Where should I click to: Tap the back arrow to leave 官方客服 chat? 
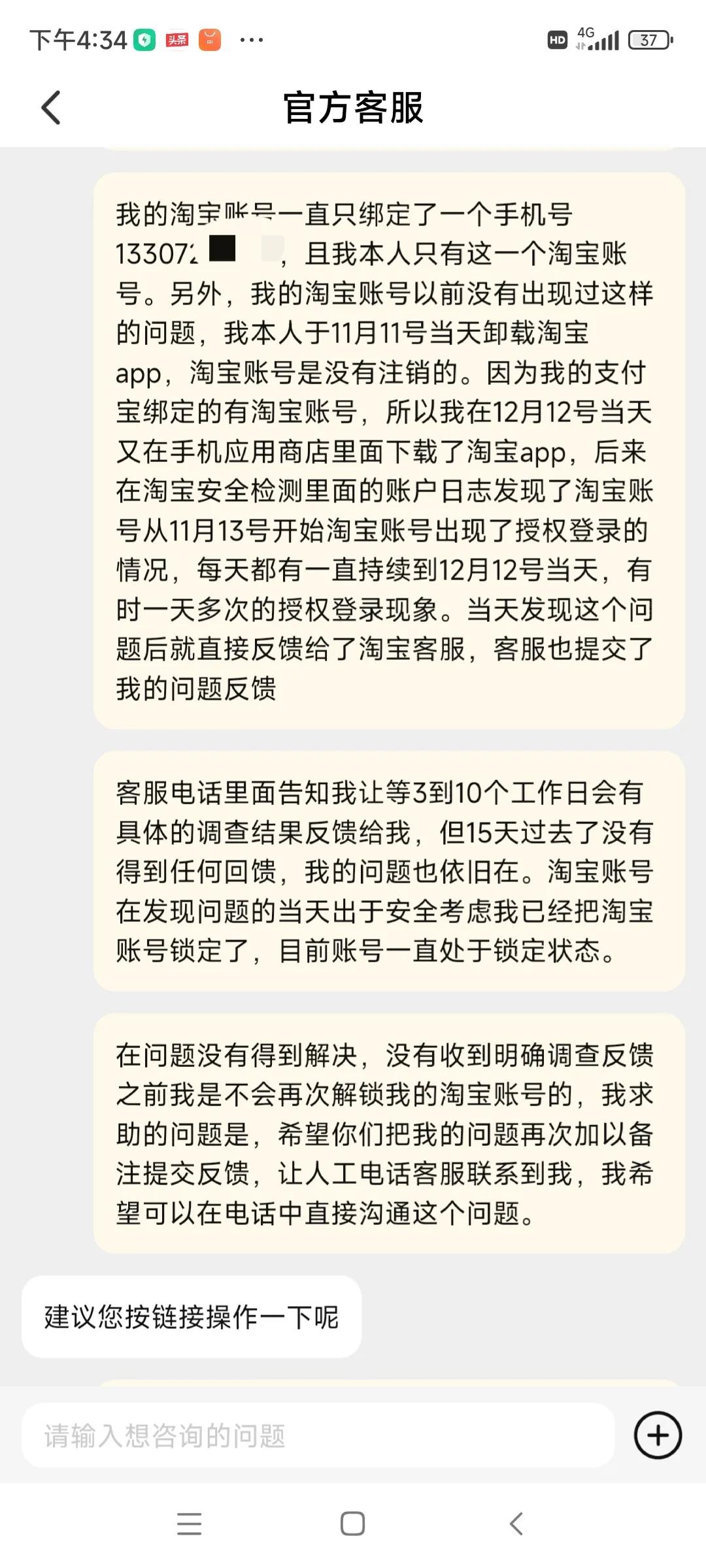(50, 108)
